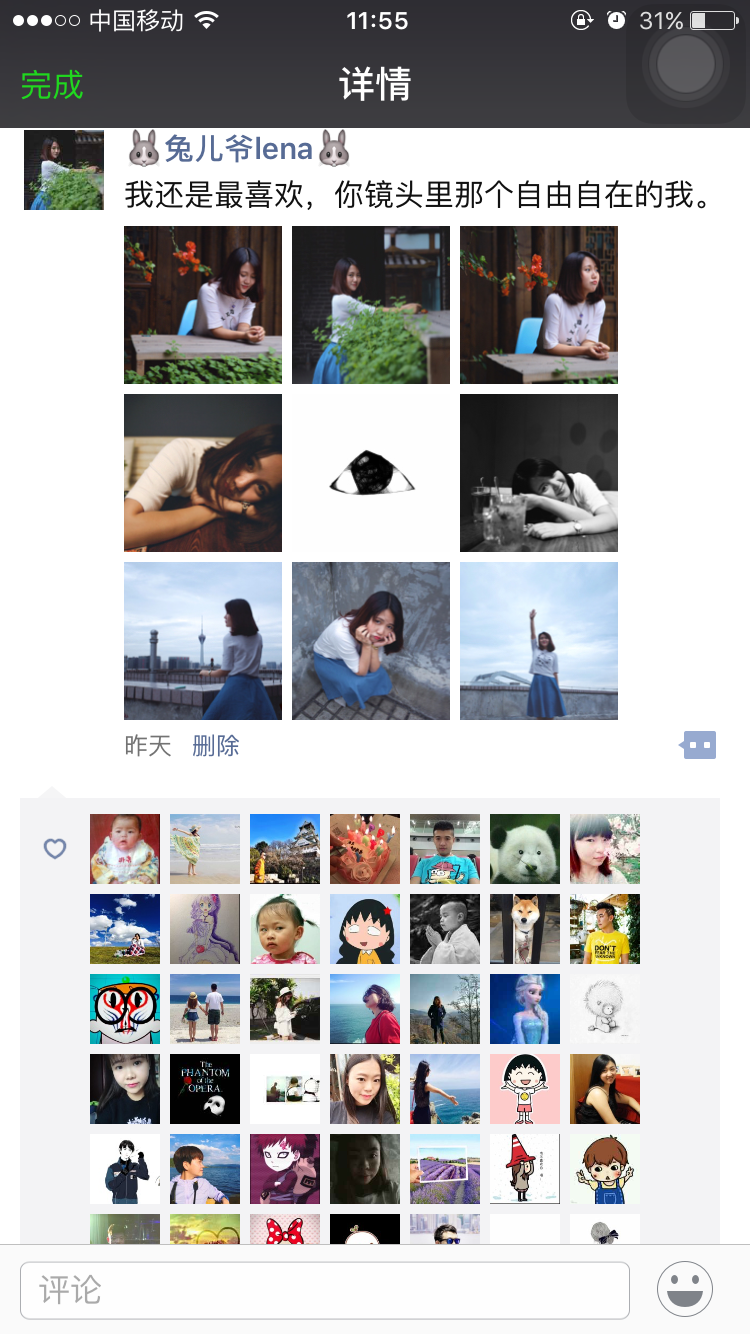View the black eye illustration photo
The image size is (750, 1334).
371,473
